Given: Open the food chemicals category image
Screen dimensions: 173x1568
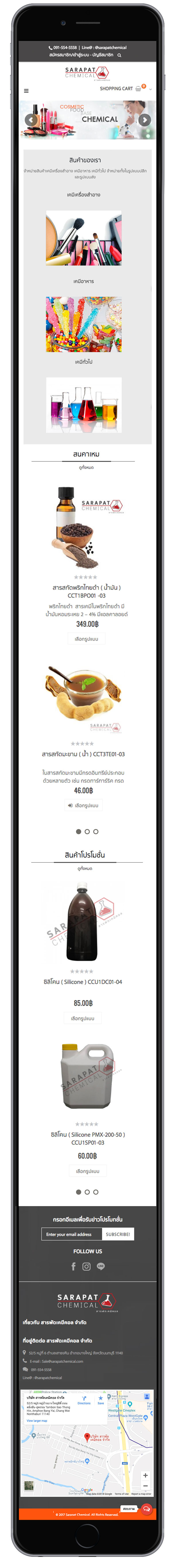Looking at the screenshot, I should point(84,324).
